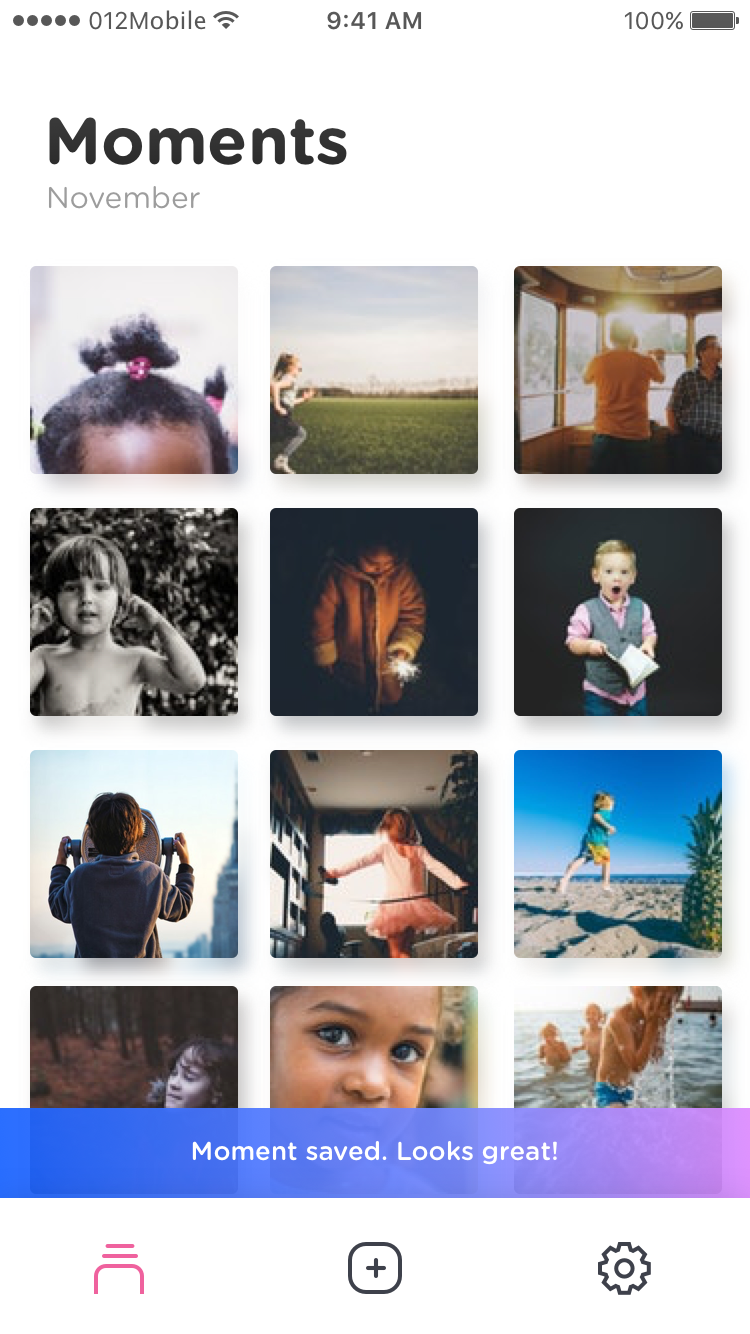Open black-and-white boy covering ears photo
Viewport: 750px width, 1334px height.
(134, 612)
